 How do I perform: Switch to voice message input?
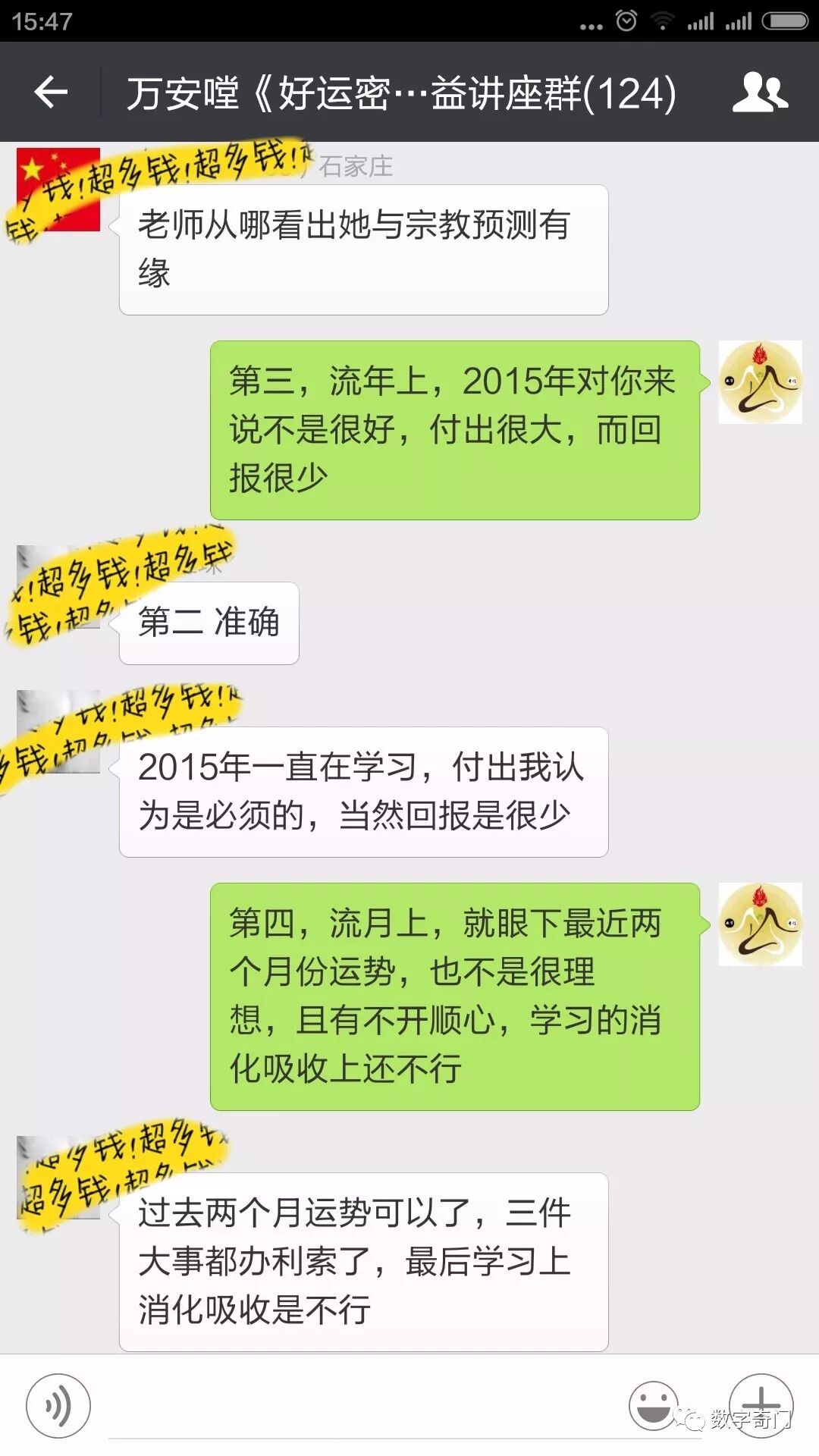[x=58, y=1405]
